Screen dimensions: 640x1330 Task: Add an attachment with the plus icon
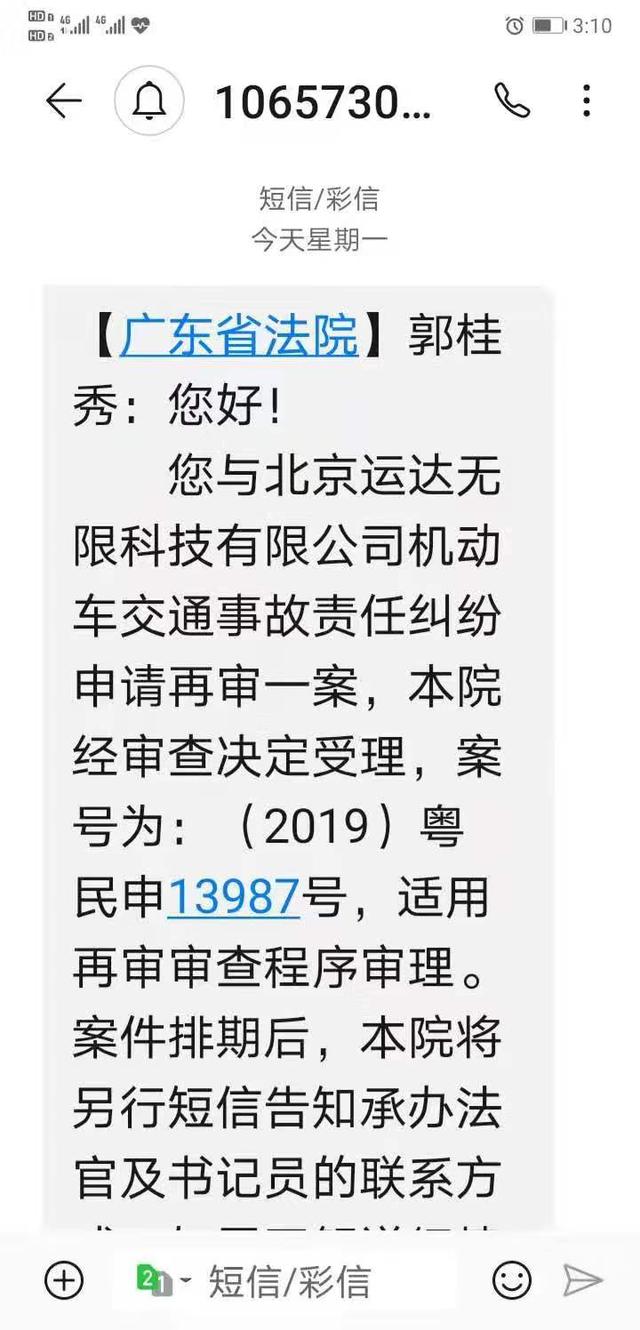[64, 1280]
